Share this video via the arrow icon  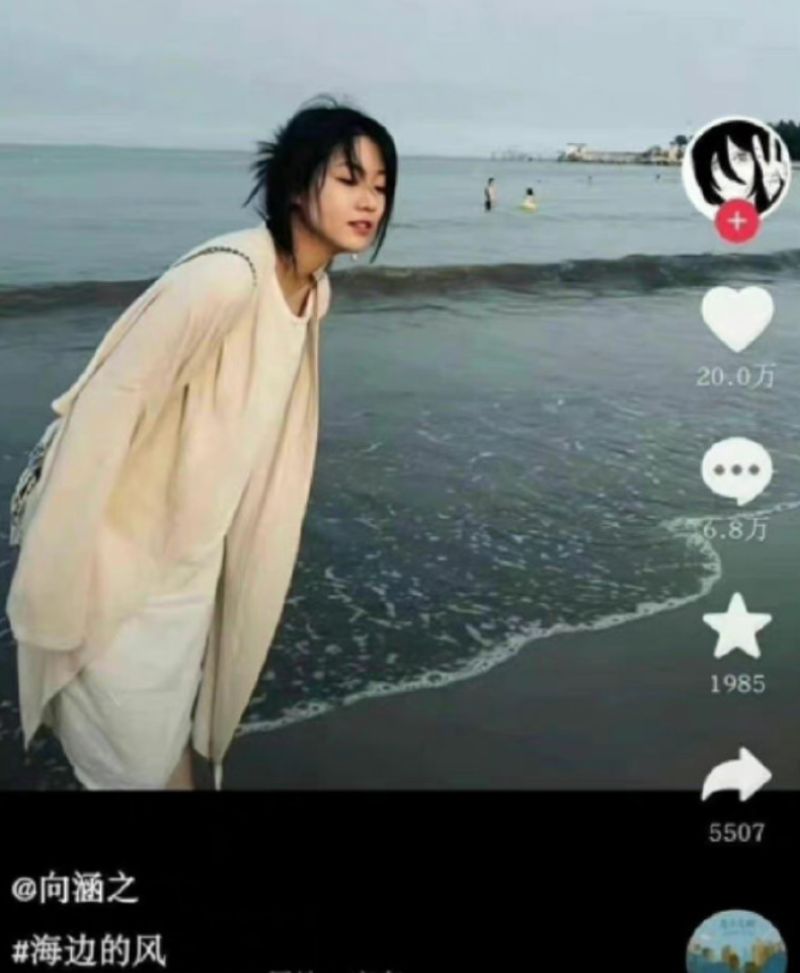pos(737,776)
